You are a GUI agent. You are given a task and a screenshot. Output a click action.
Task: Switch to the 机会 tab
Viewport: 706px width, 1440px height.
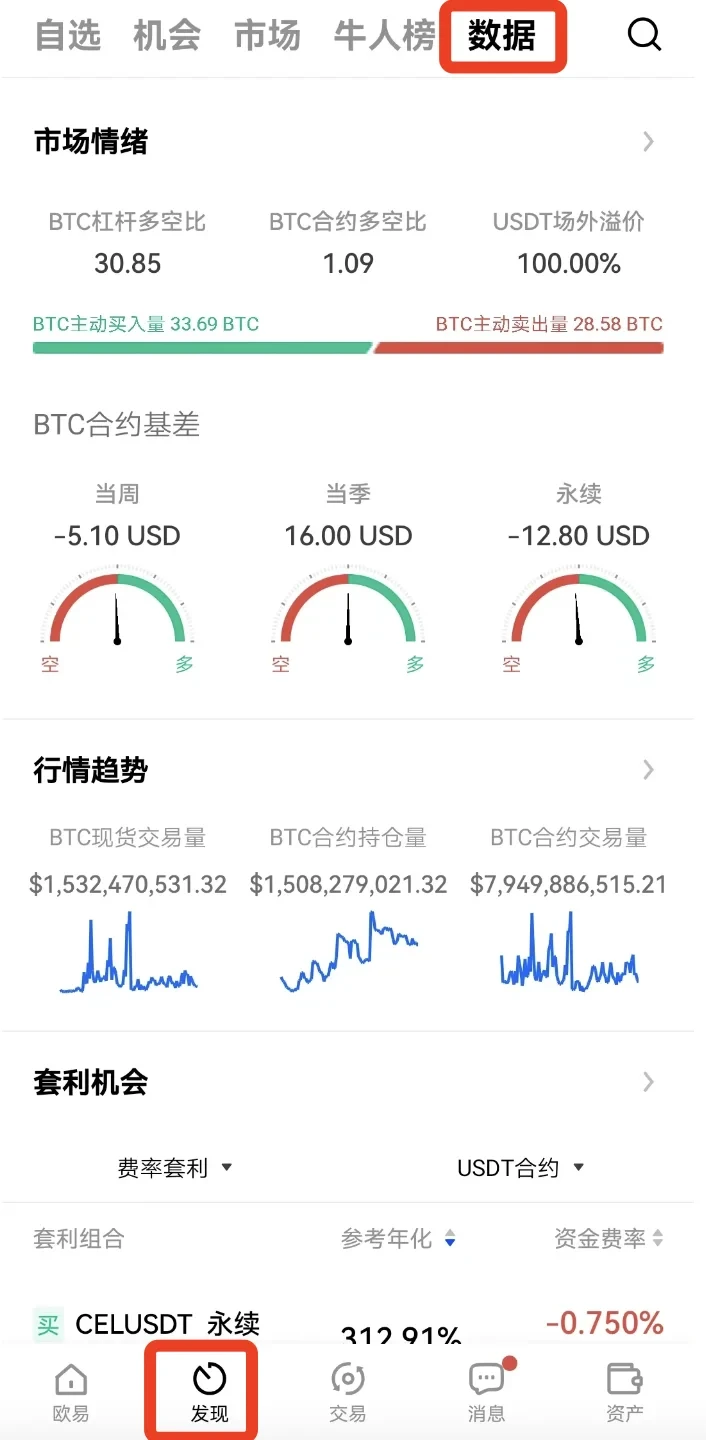click(x=167, y=36)
